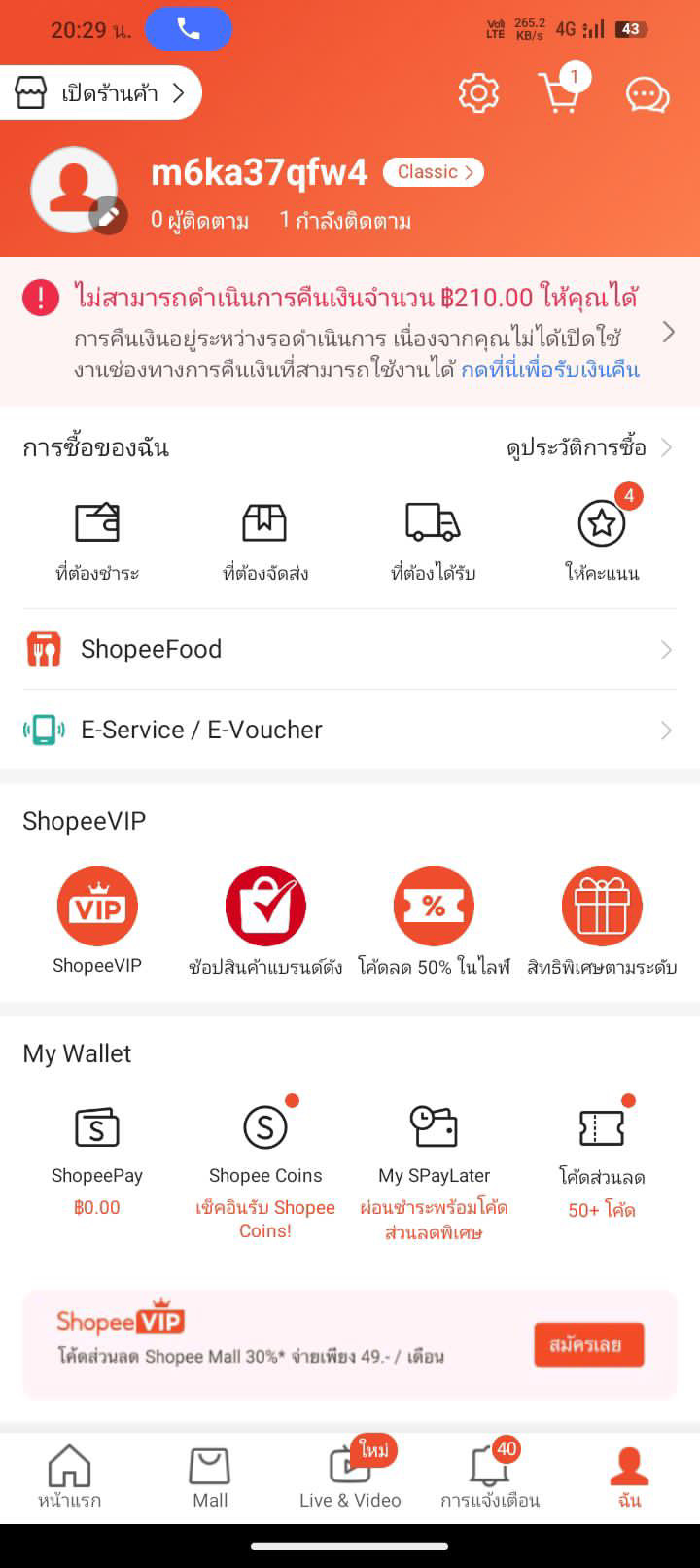Open ให้คะแนน to rate orders
Image resolution: width=700 pixels, height=1568 pixels.
[x=602, y=542]
